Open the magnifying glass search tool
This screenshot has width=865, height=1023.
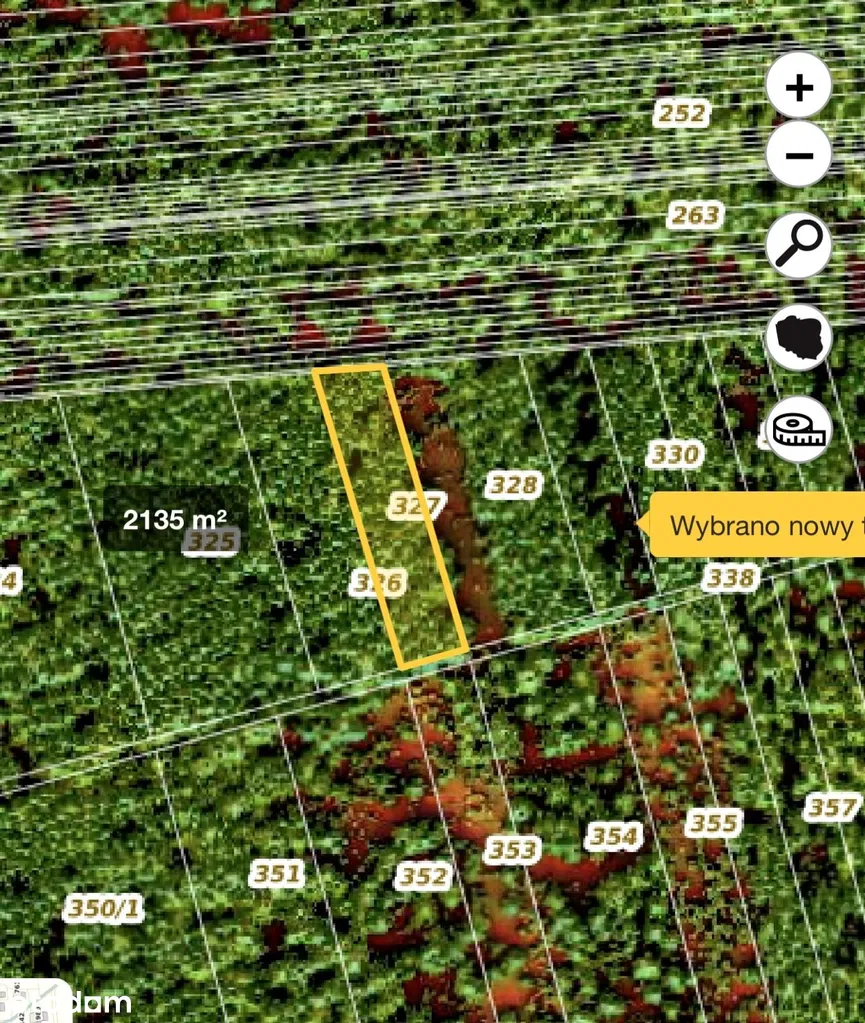(x=799, y=245)
